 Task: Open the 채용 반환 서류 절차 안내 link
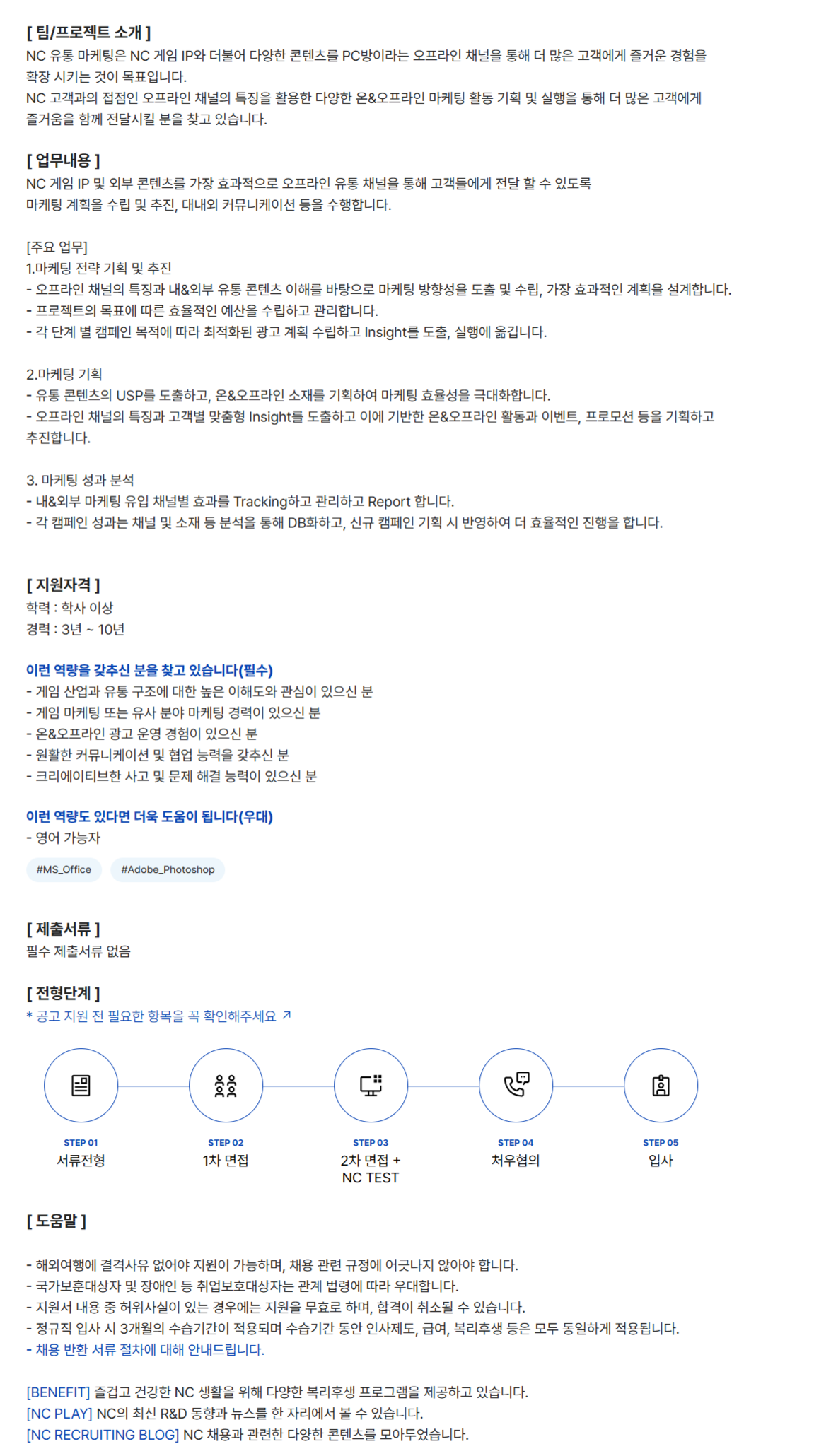(x=145, y=1349)
